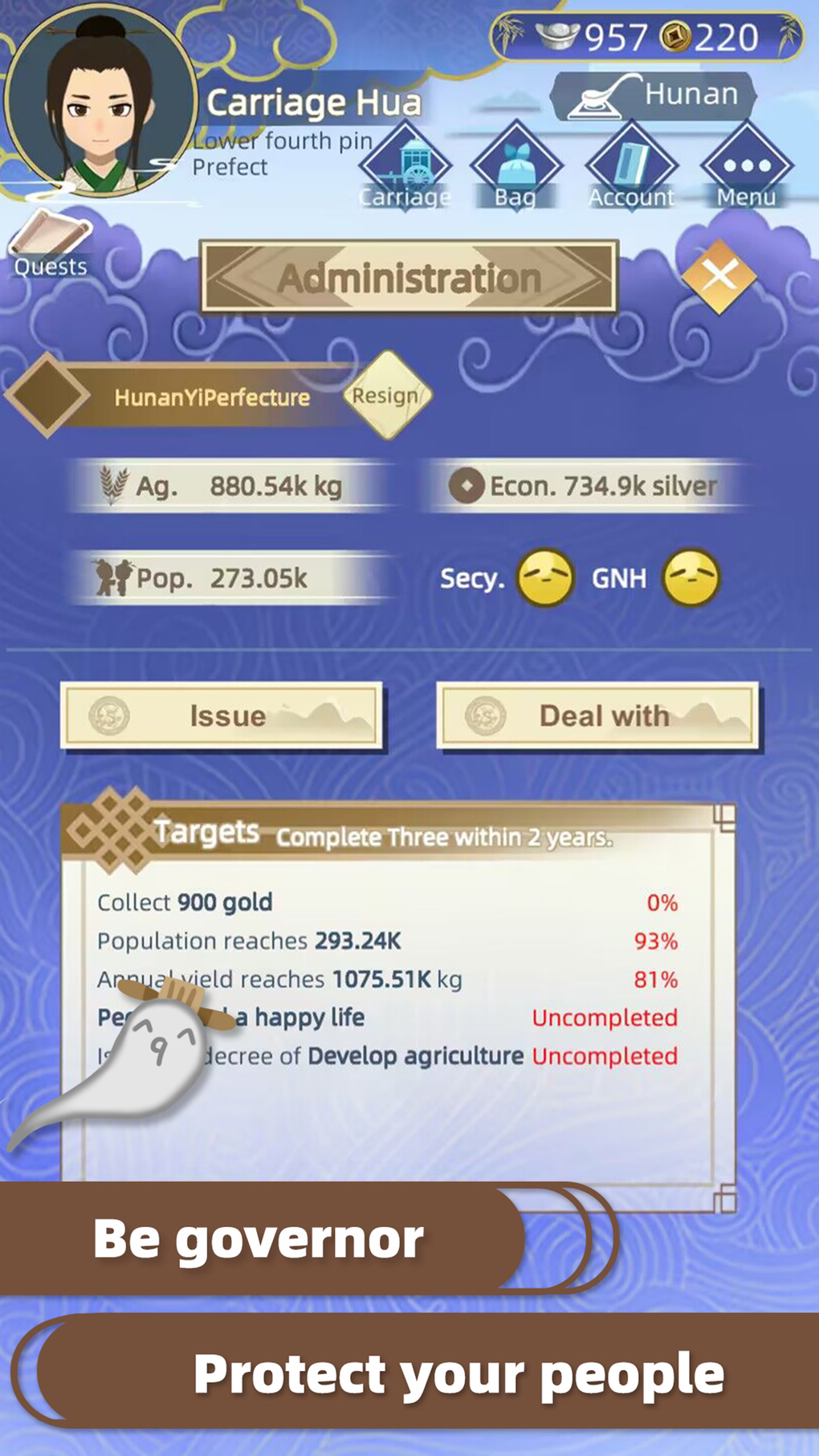819x1456 pixels.
Task: Expand the Administration header
Action: (409, 277)
